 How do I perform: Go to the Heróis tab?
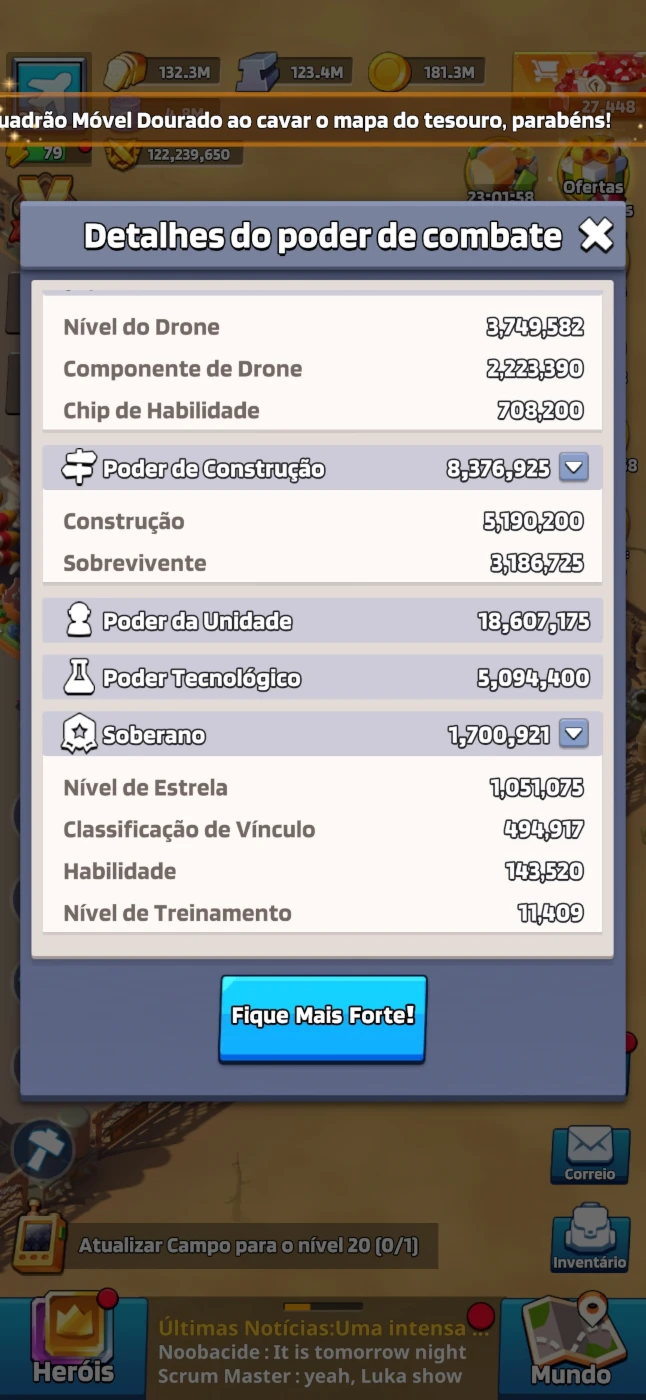73,1345
